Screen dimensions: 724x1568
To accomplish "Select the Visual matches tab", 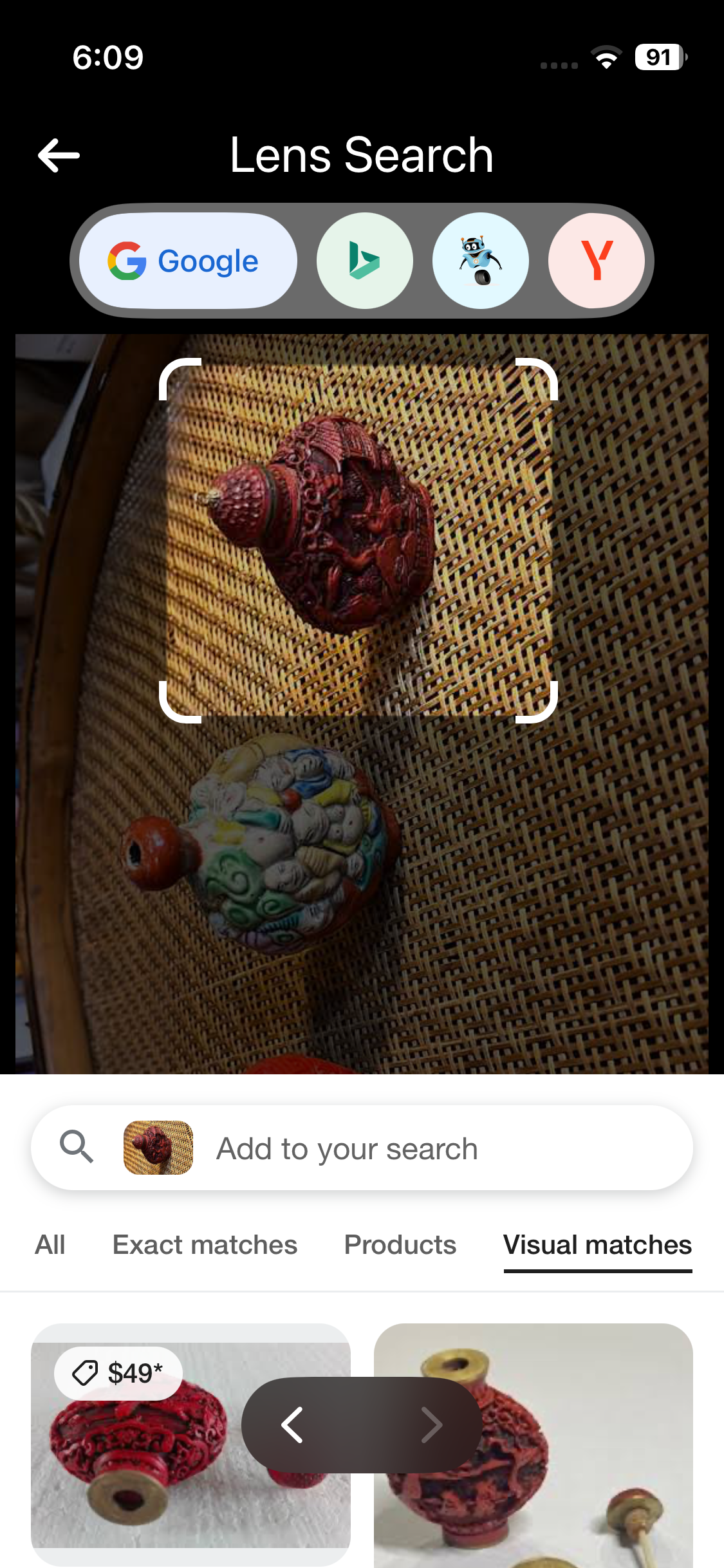I will (x=597, y=1245).
